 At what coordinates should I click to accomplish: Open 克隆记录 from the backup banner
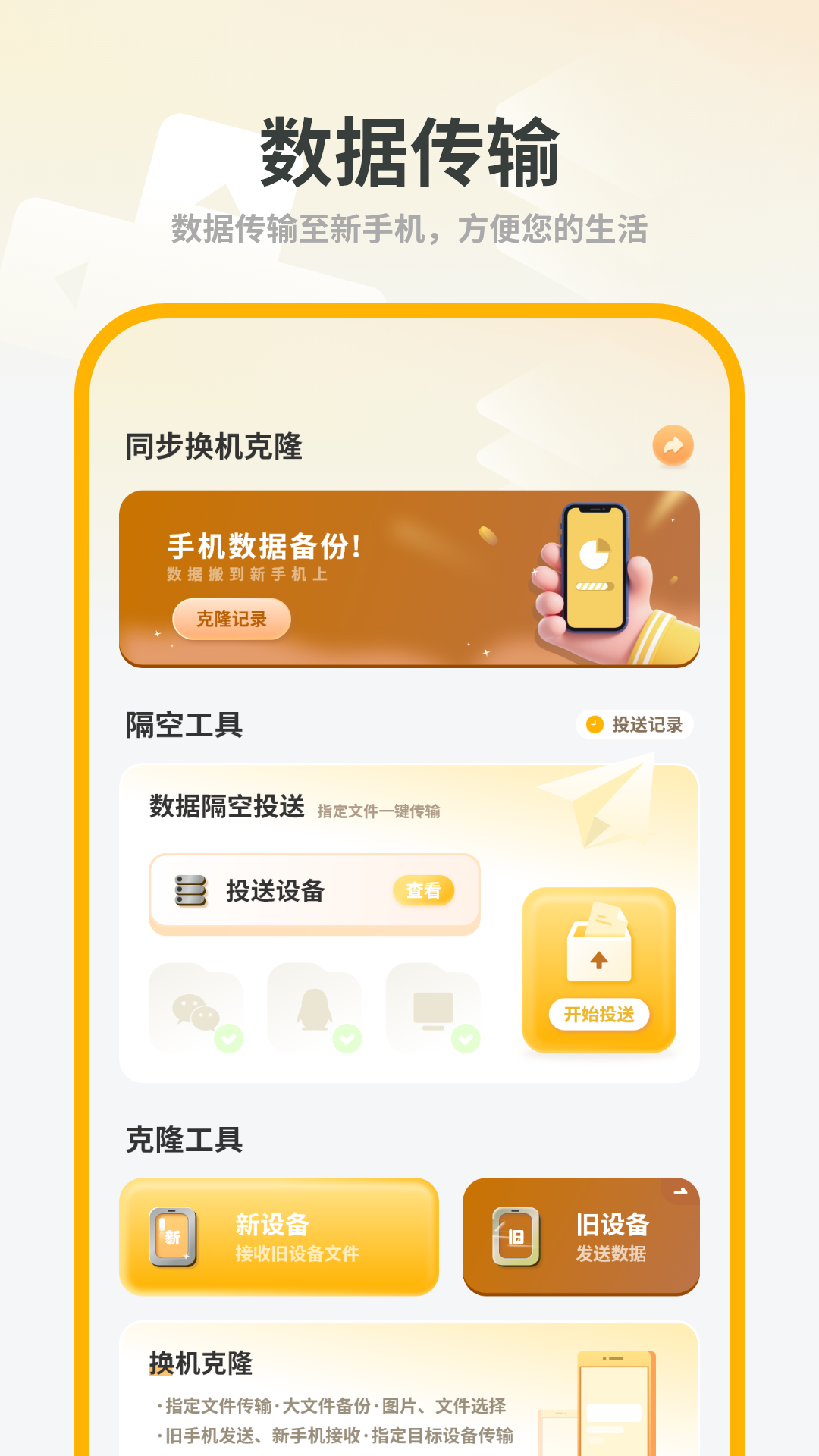coord(231,620)
